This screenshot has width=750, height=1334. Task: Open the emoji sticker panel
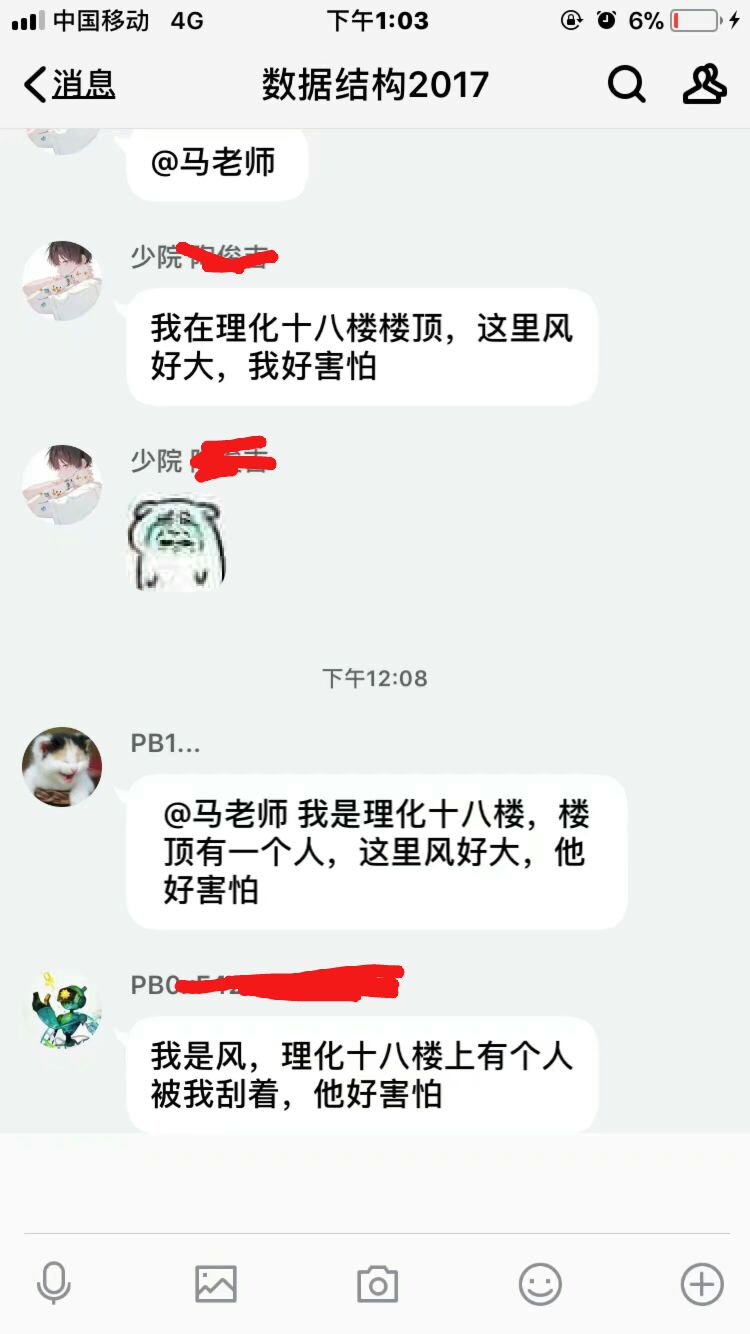pyautogui.click(x=540, y=1283)
